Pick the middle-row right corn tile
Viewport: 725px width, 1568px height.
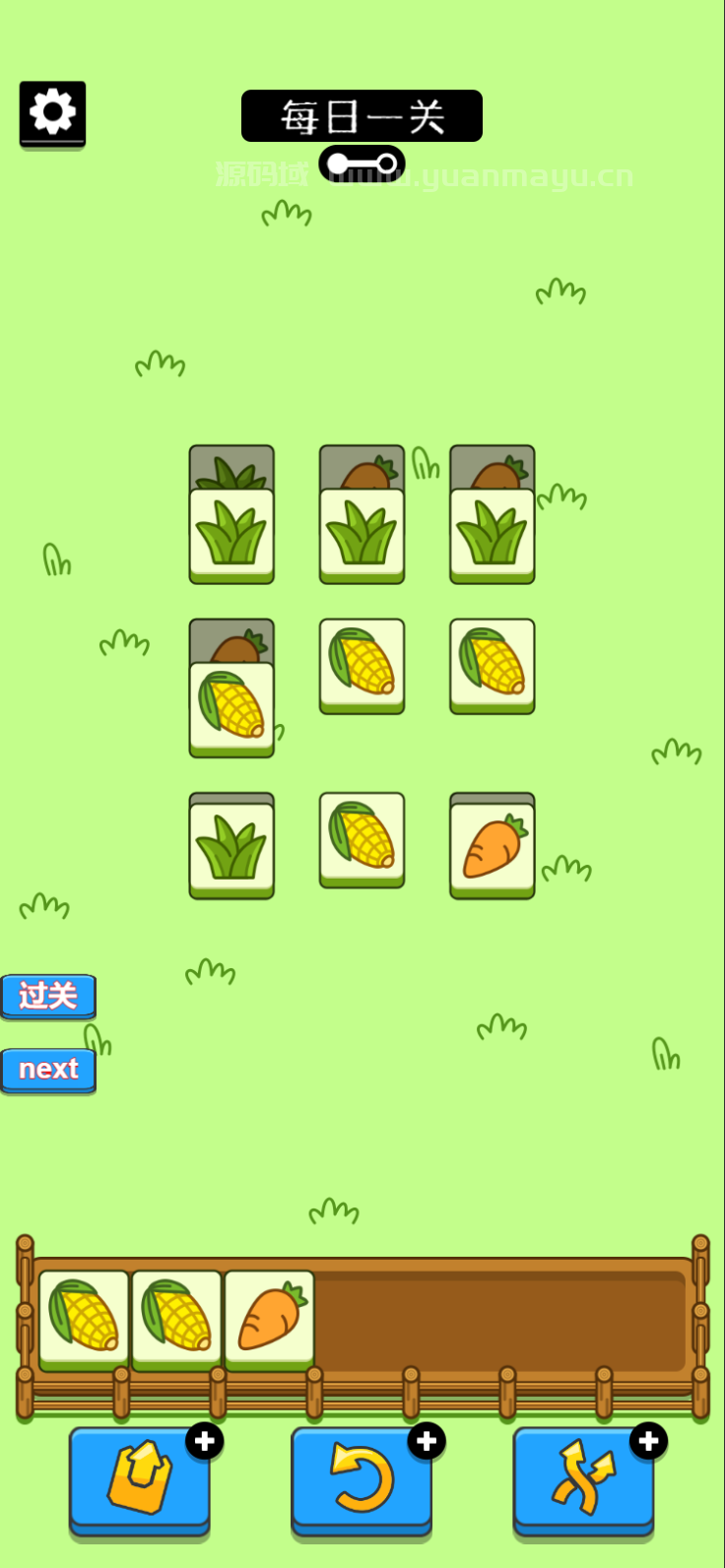click(493, 664)
